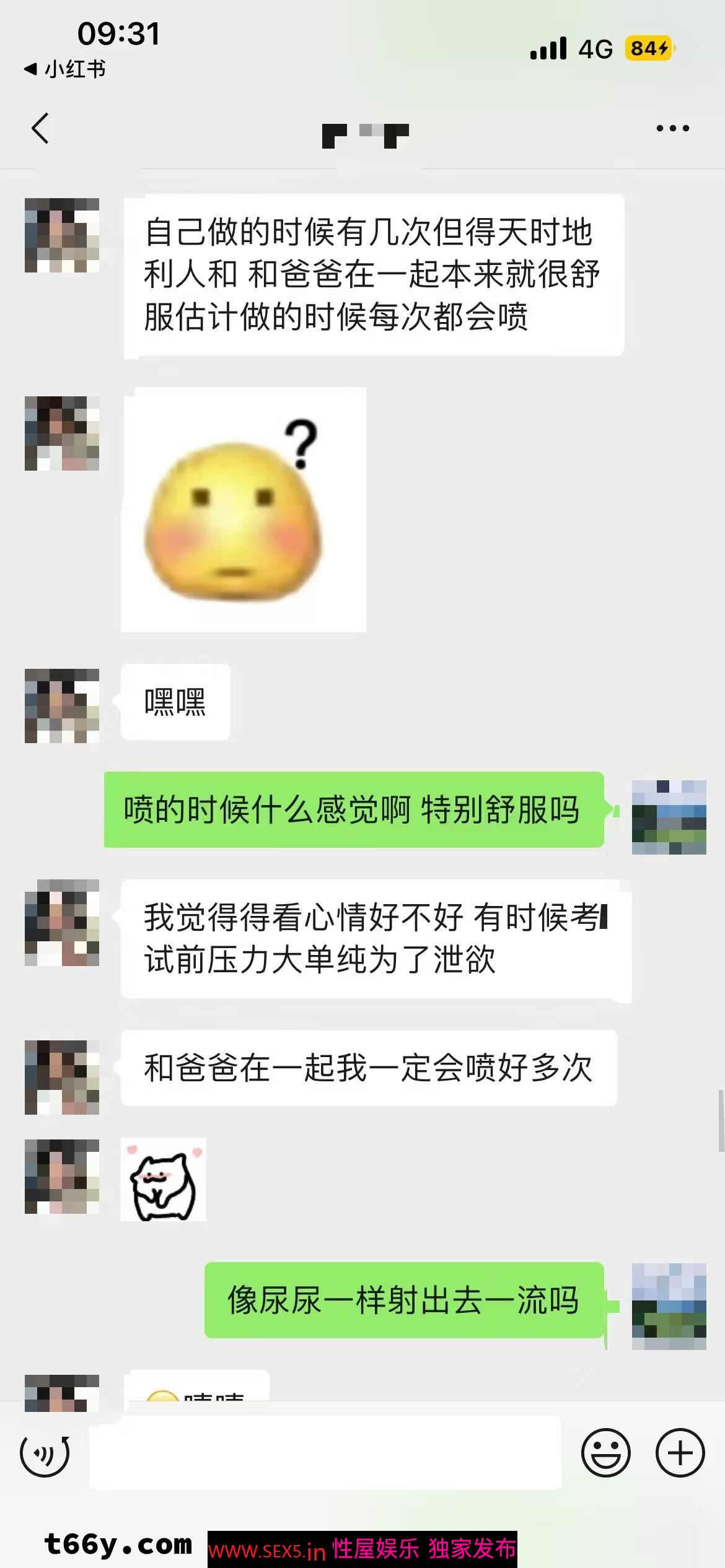Open the cat sticker with hearts

pos(164,1180)
